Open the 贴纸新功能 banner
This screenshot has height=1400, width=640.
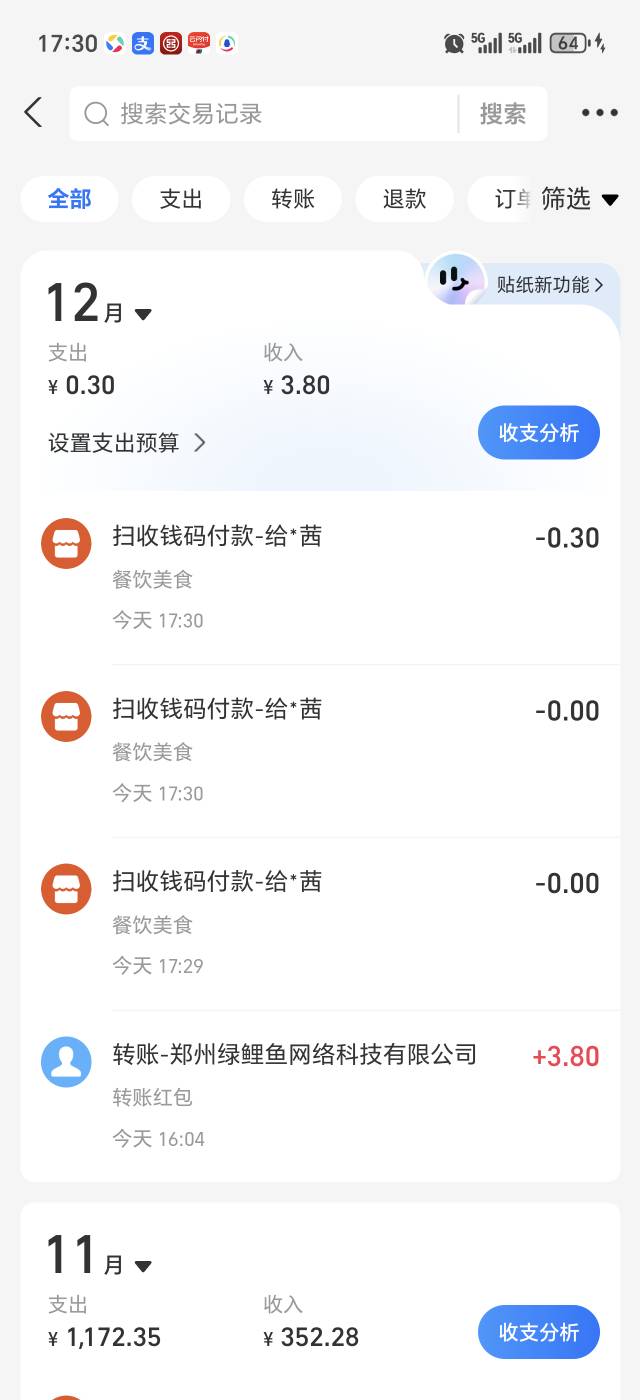(549, 285)
